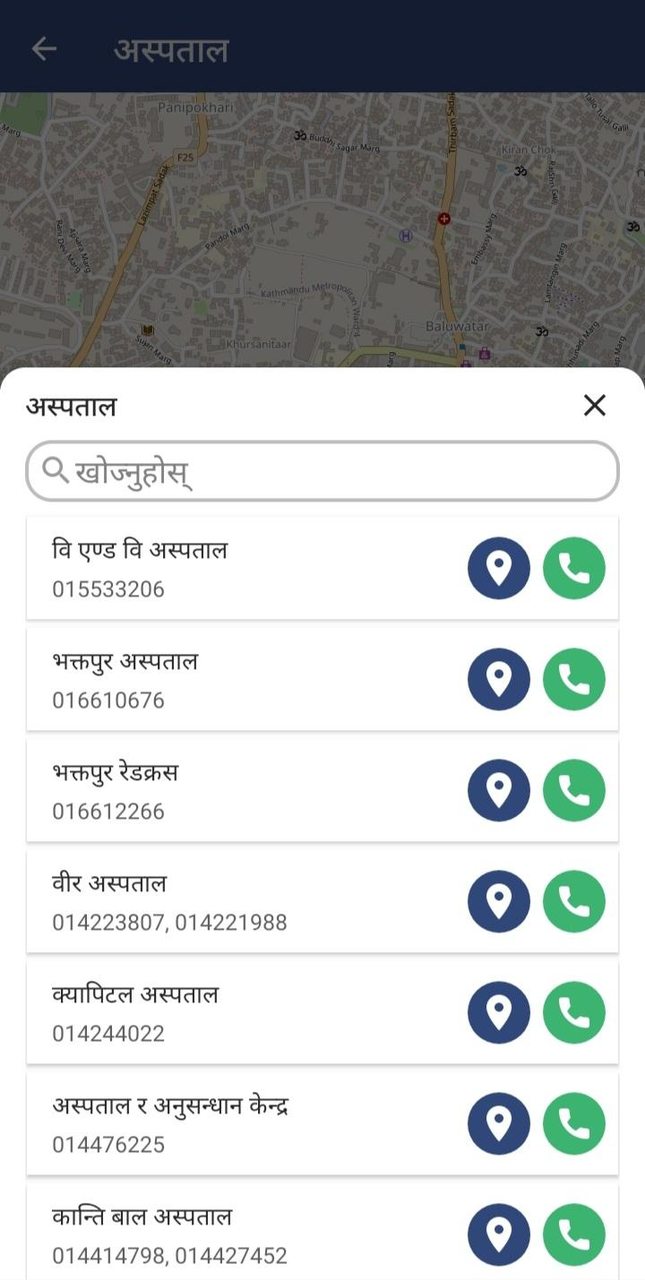
Task: Dial भक्तपुर रेडक्रस
Action: pos(574,790)
